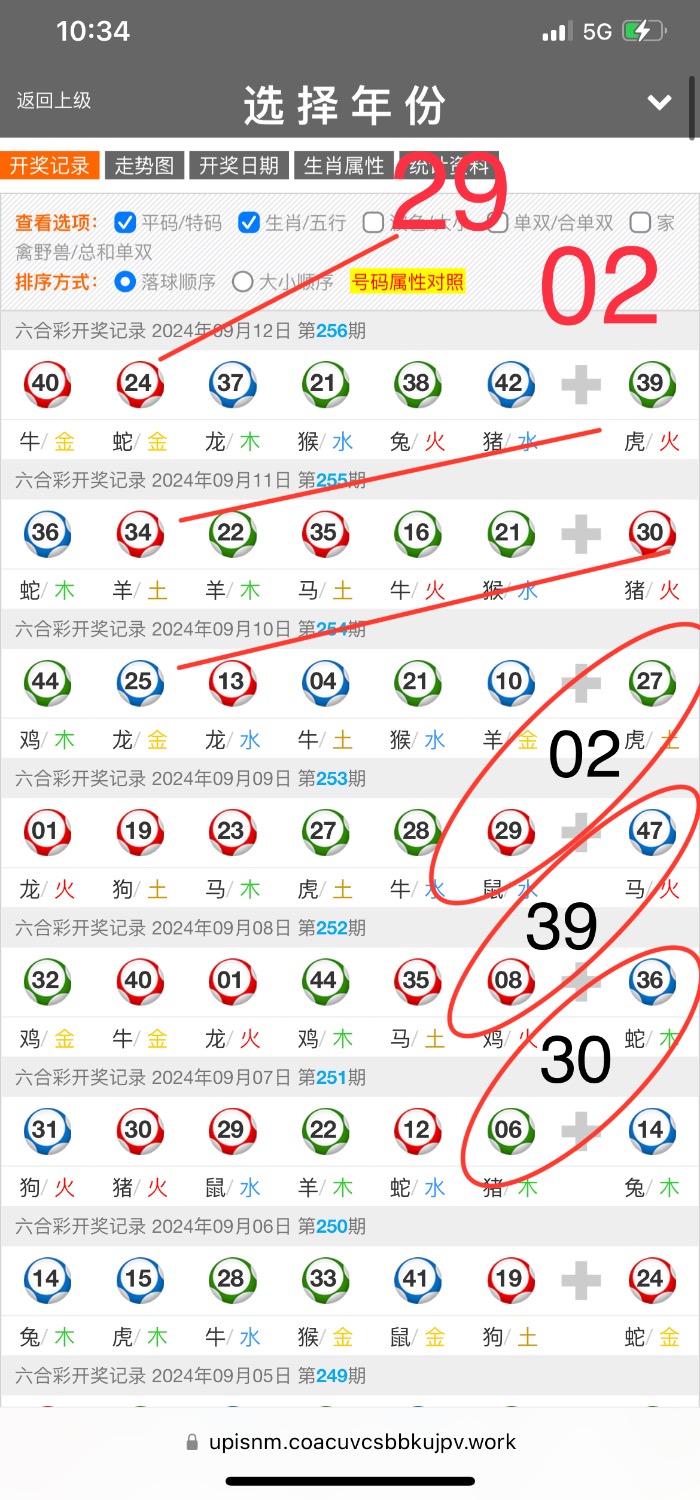700x1500 pixels.
Task: Switch to the 走势图 tab
Action: click(x=144, y=165)
